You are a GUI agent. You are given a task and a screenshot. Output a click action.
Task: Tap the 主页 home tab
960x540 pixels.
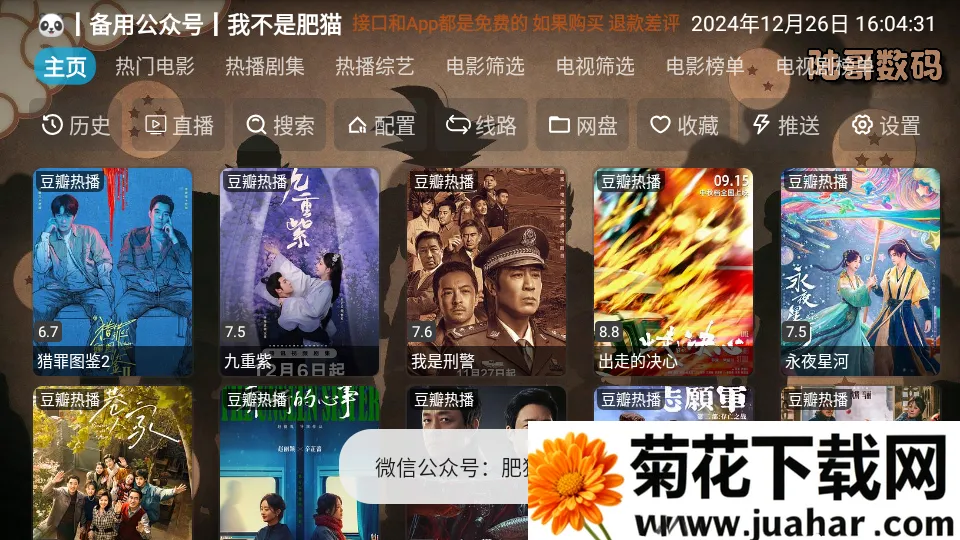point(66,67)
